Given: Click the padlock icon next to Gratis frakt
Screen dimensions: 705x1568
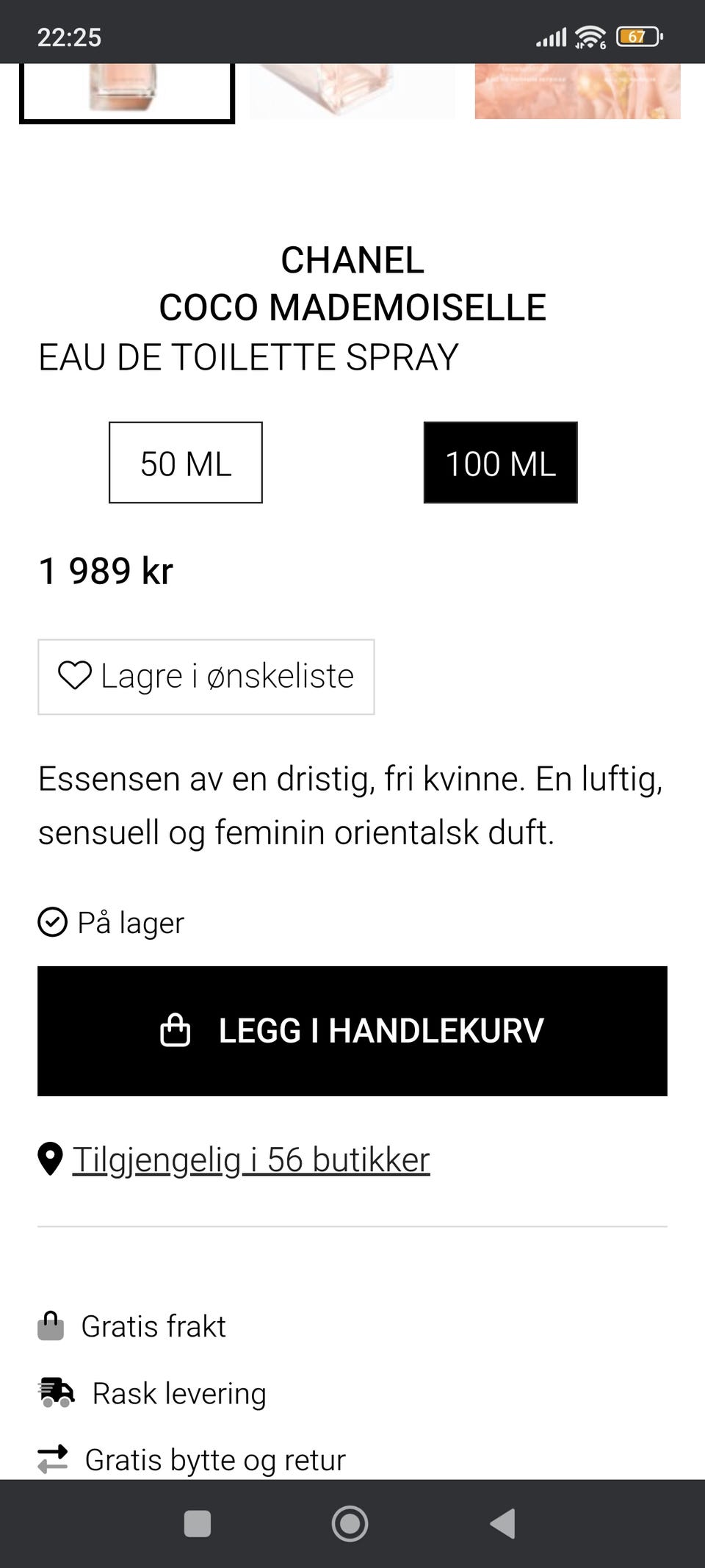Looking at the screenshot, I should click(52, 1326).
